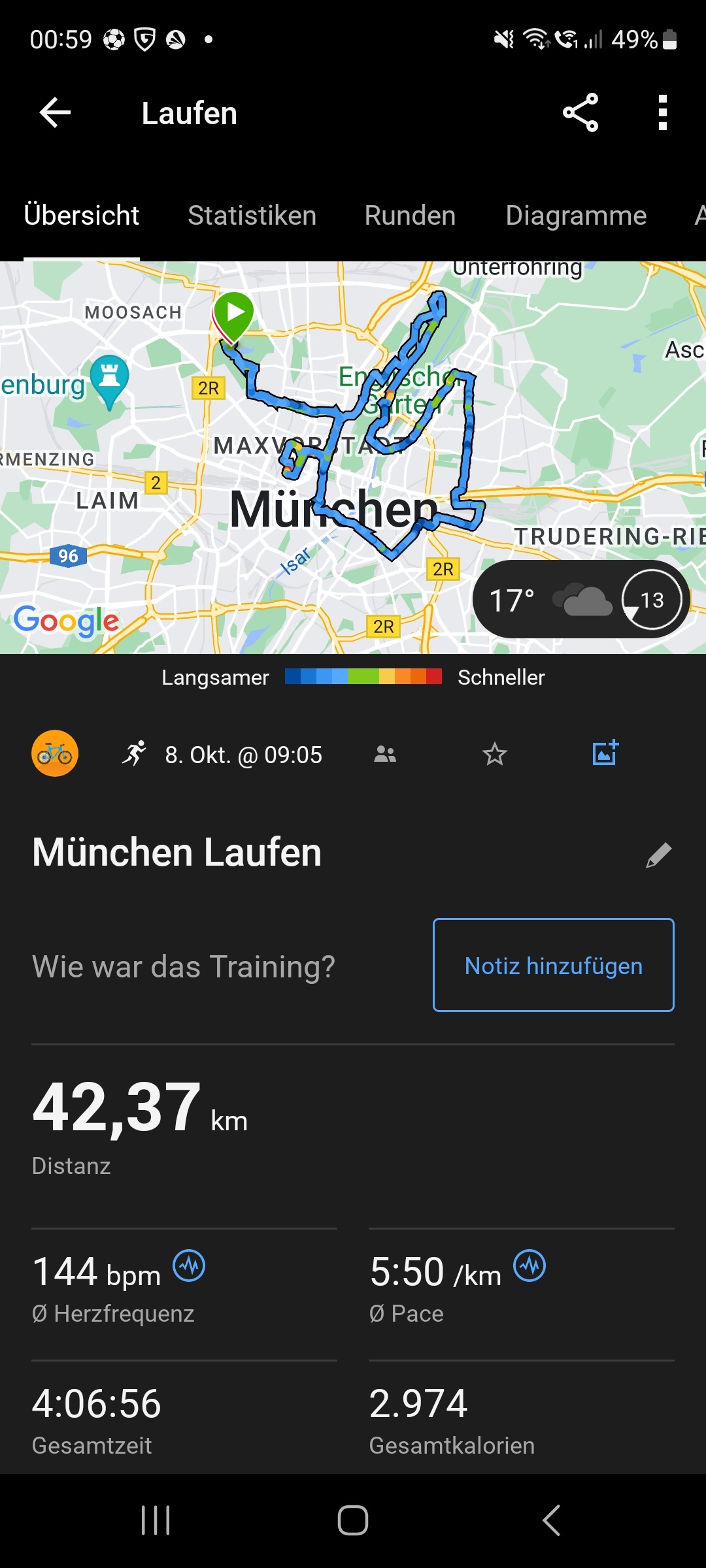
Task: Edit the München Laufen title
Action: [x=658, y=855]
